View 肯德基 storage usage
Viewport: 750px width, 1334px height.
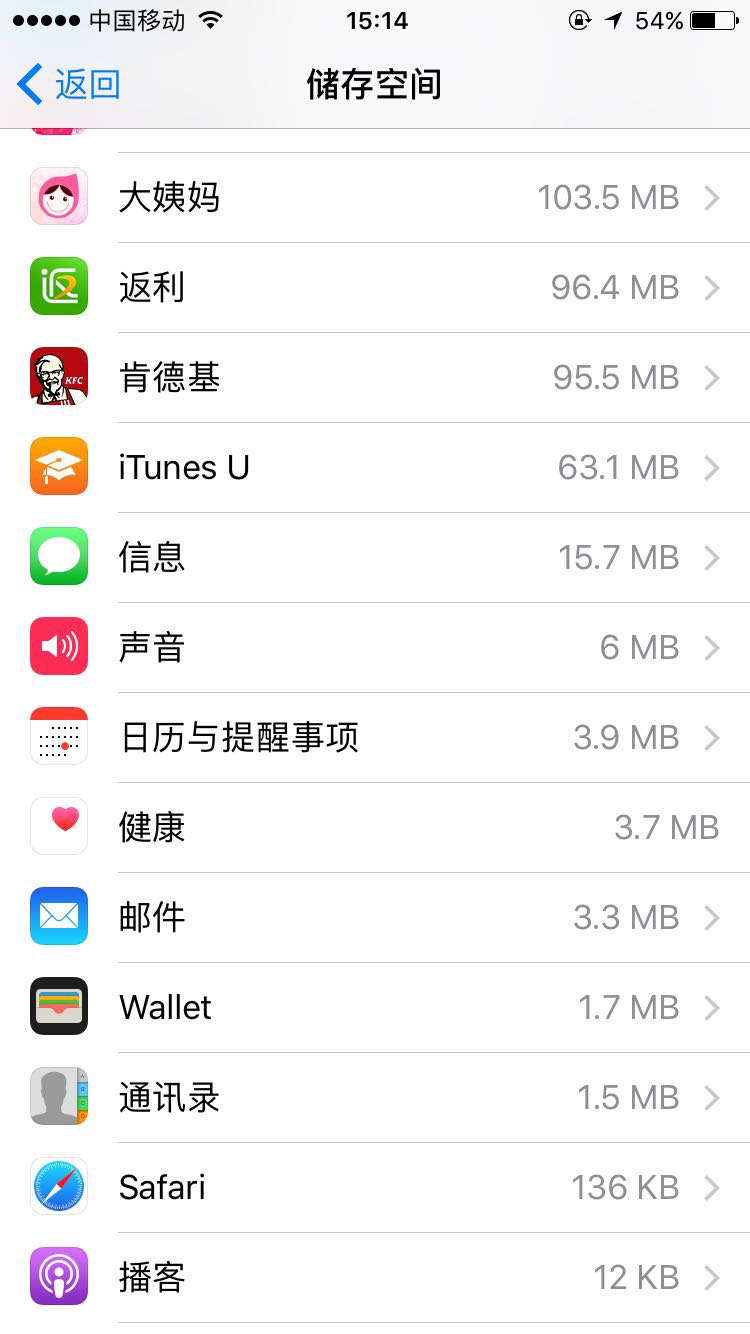coord(375,378)
